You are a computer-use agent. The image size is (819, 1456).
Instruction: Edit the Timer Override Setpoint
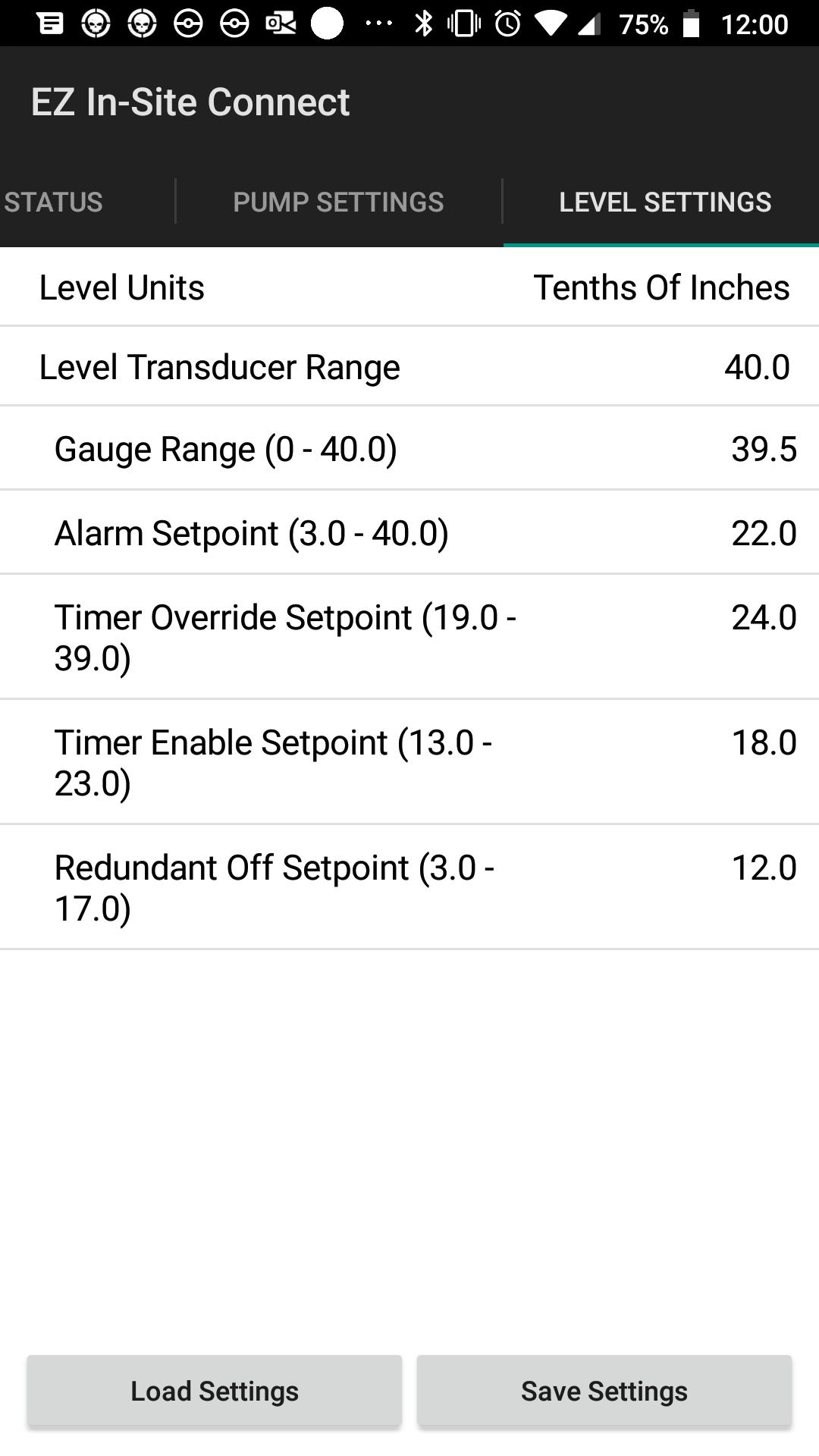pos(409,637)
